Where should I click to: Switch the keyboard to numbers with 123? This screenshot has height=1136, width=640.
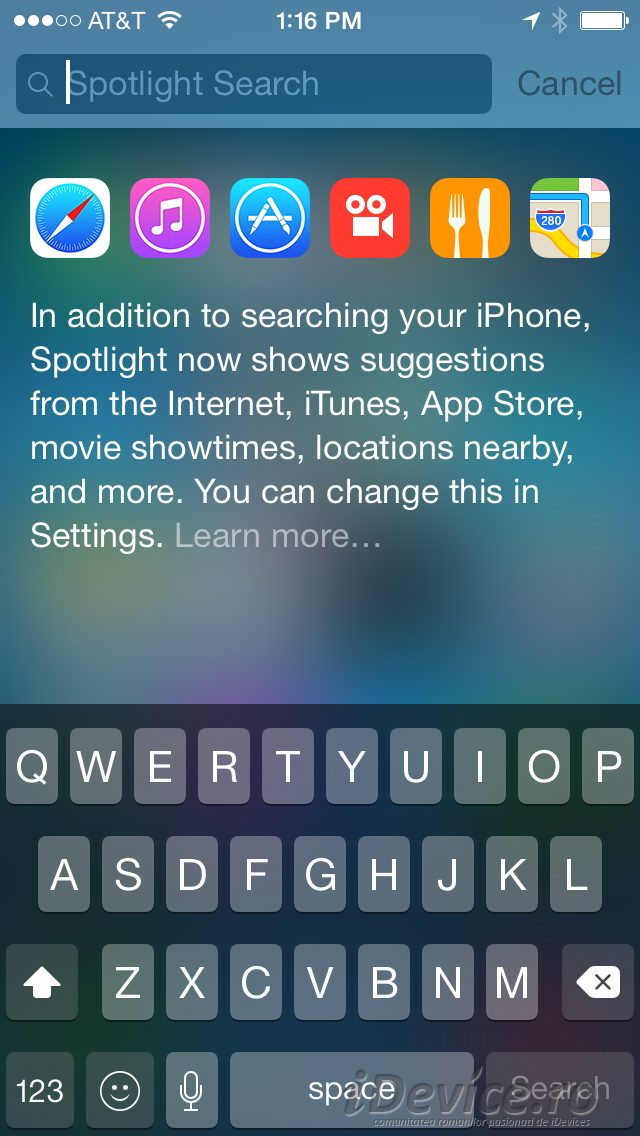[40, 1090]
